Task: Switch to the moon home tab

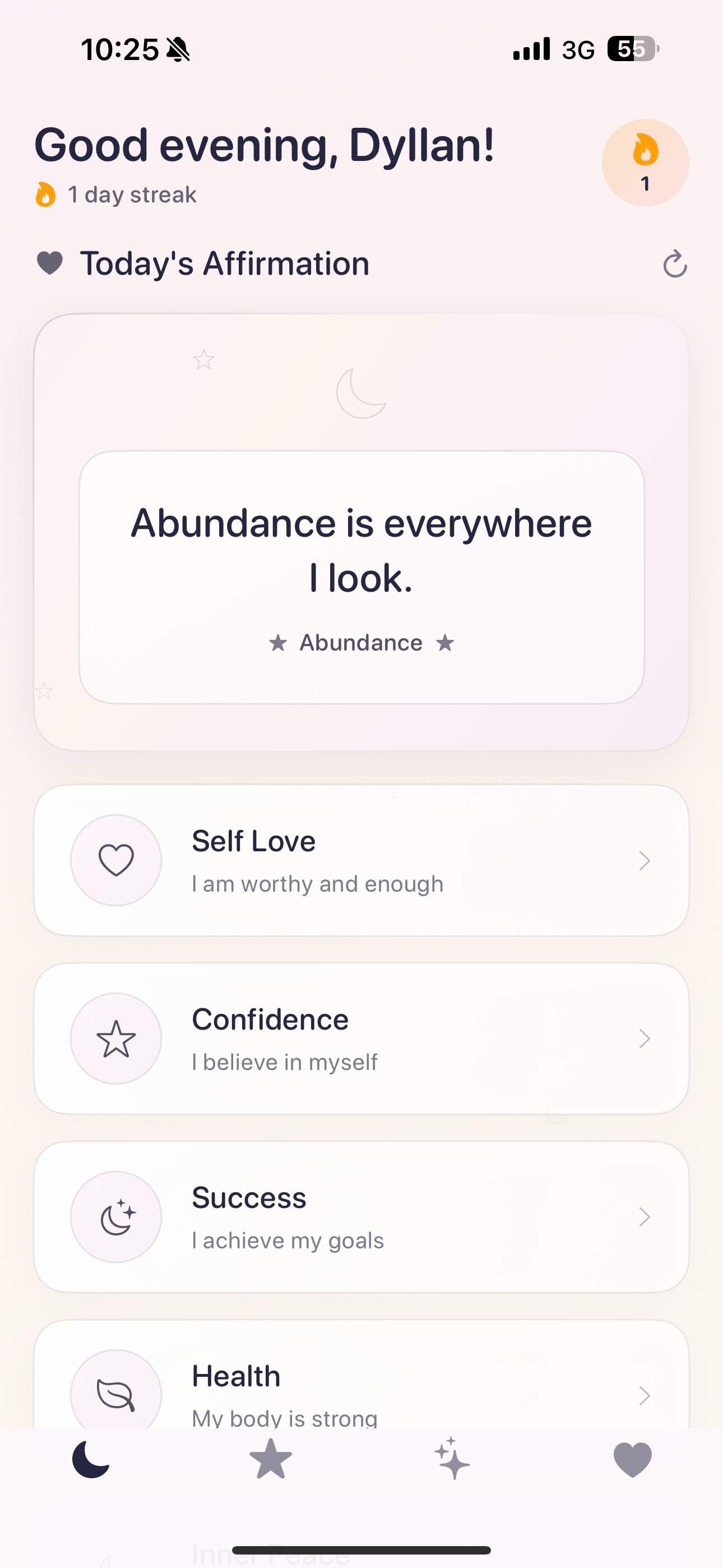Action: (91, 1459)
